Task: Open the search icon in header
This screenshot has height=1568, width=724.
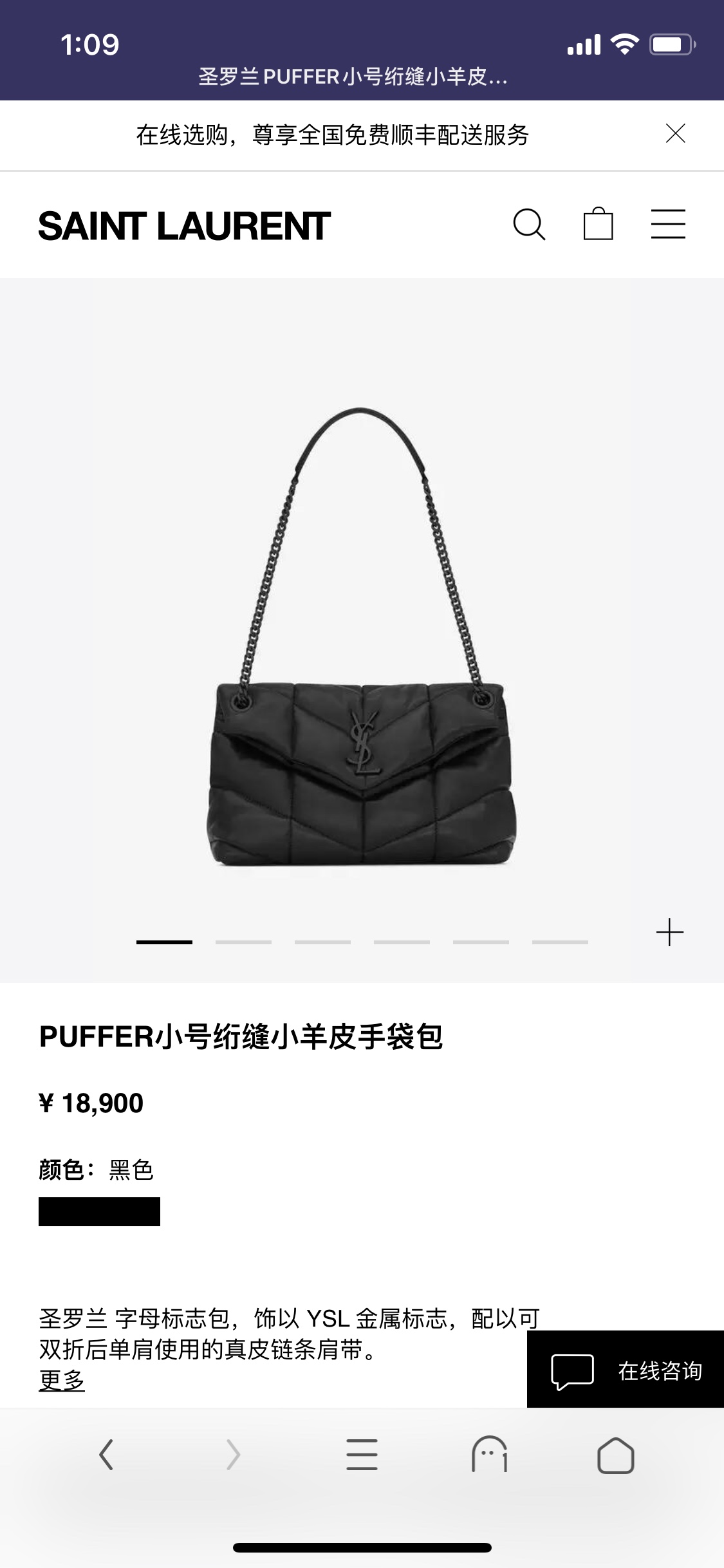Action: pos(529,225)
